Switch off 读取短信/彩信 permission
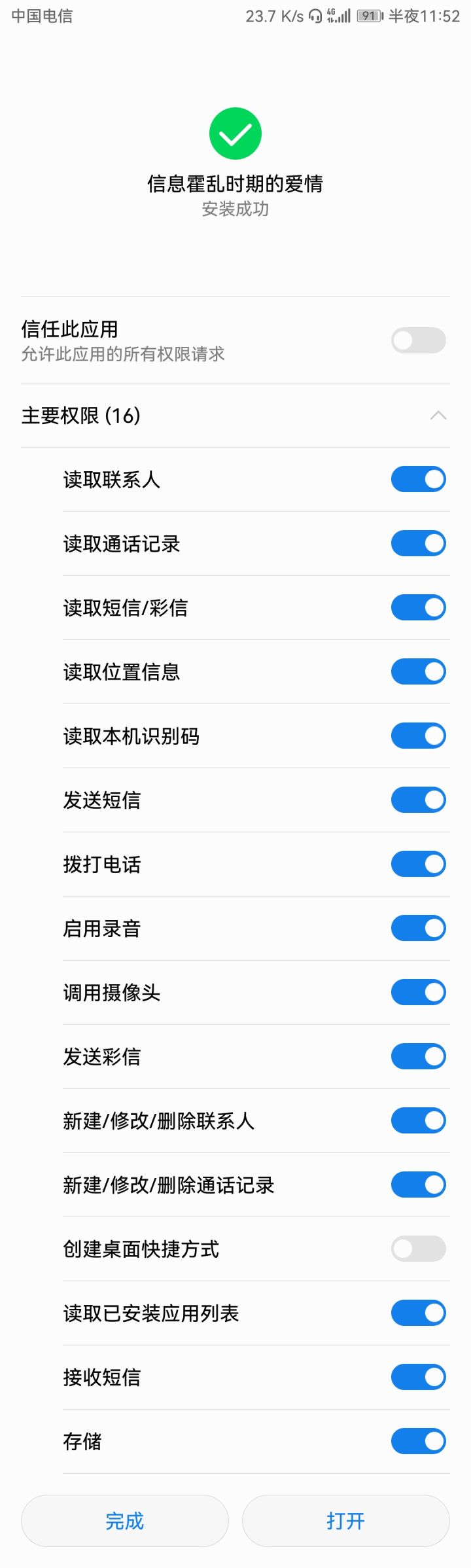The width and height of the screenshot is (471, 1568). pos(418,607)
